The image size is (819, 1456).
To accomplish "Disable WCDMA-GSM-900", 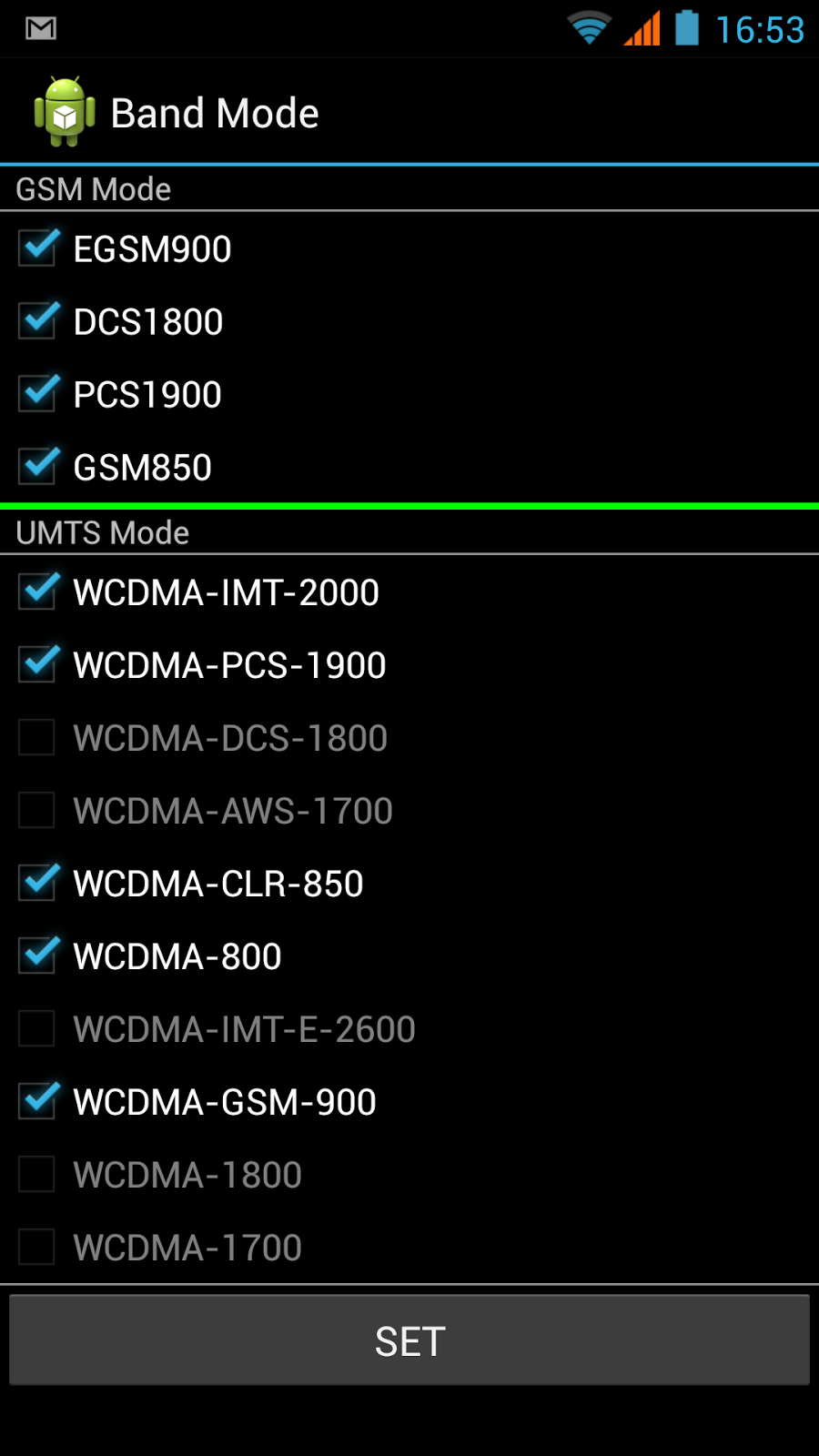I will 38,1102.
